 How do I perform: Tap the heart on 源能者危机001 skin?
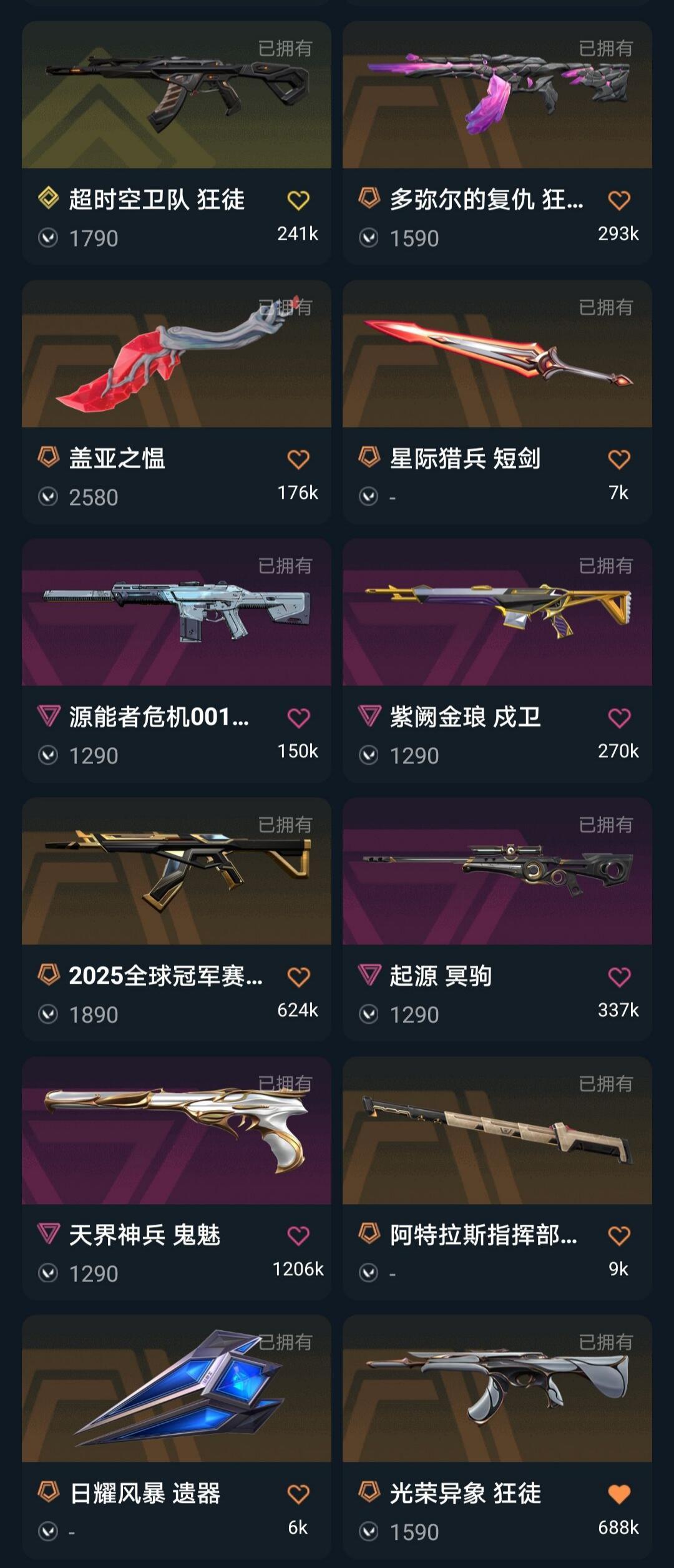298,718
